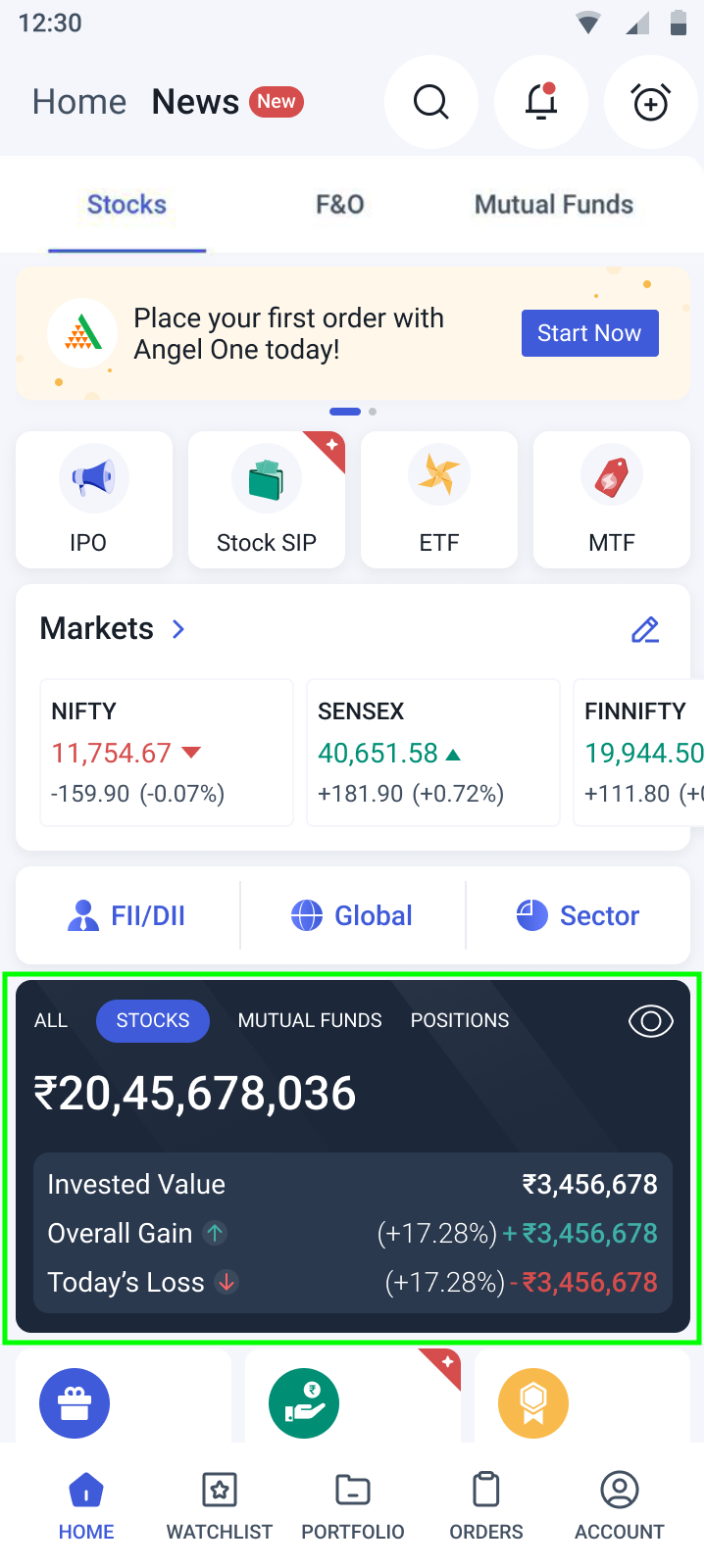
Task: Go to the WATCHLIST tab
Action: coord(220,1506)
